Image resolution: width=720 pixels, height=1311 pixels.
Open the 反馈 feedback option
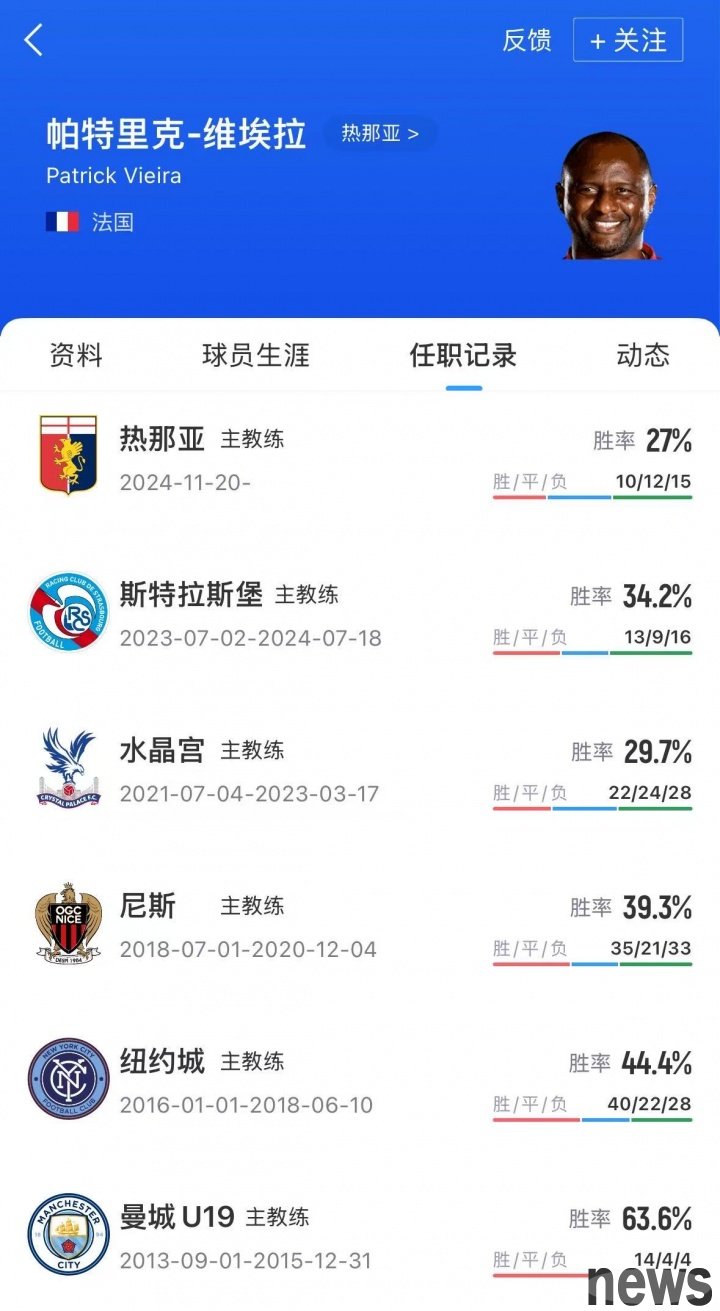pos(526,41)
